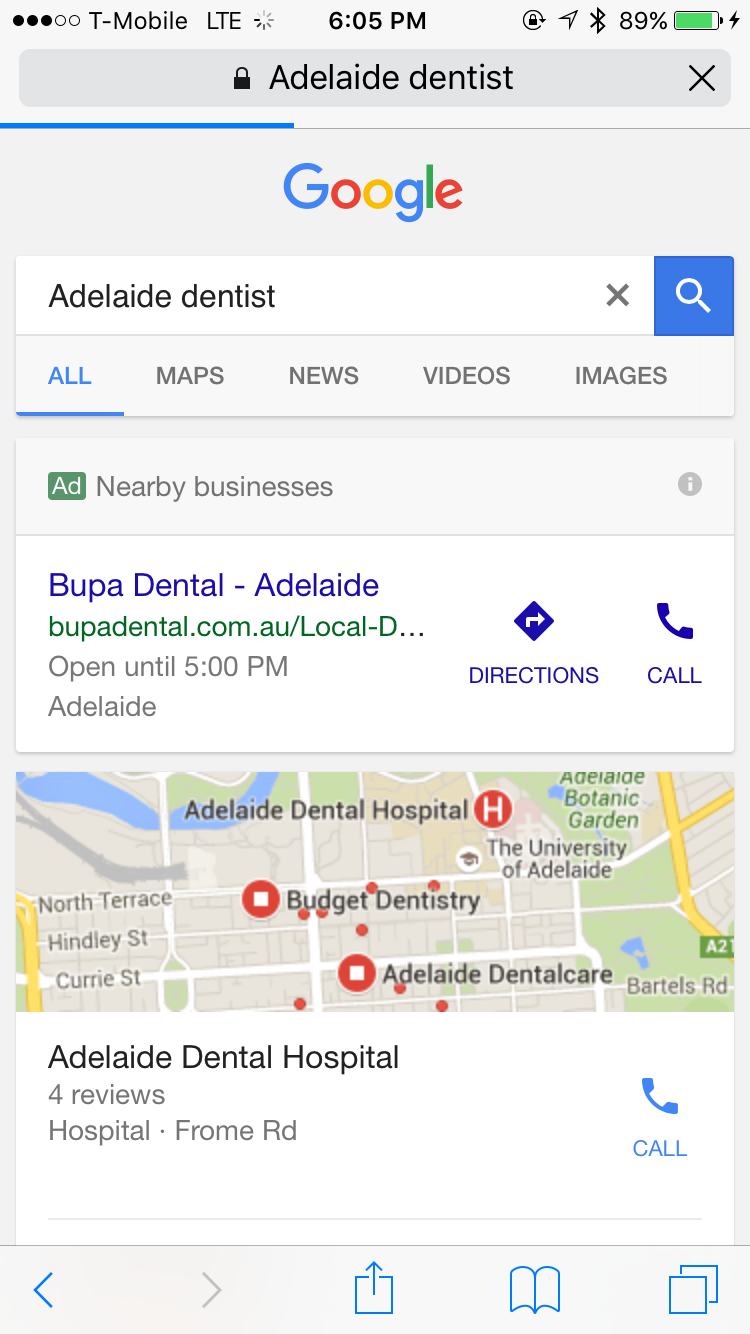750x1334 pixels.
Task: Call Bupa Dental
Action: click(674, 643)
